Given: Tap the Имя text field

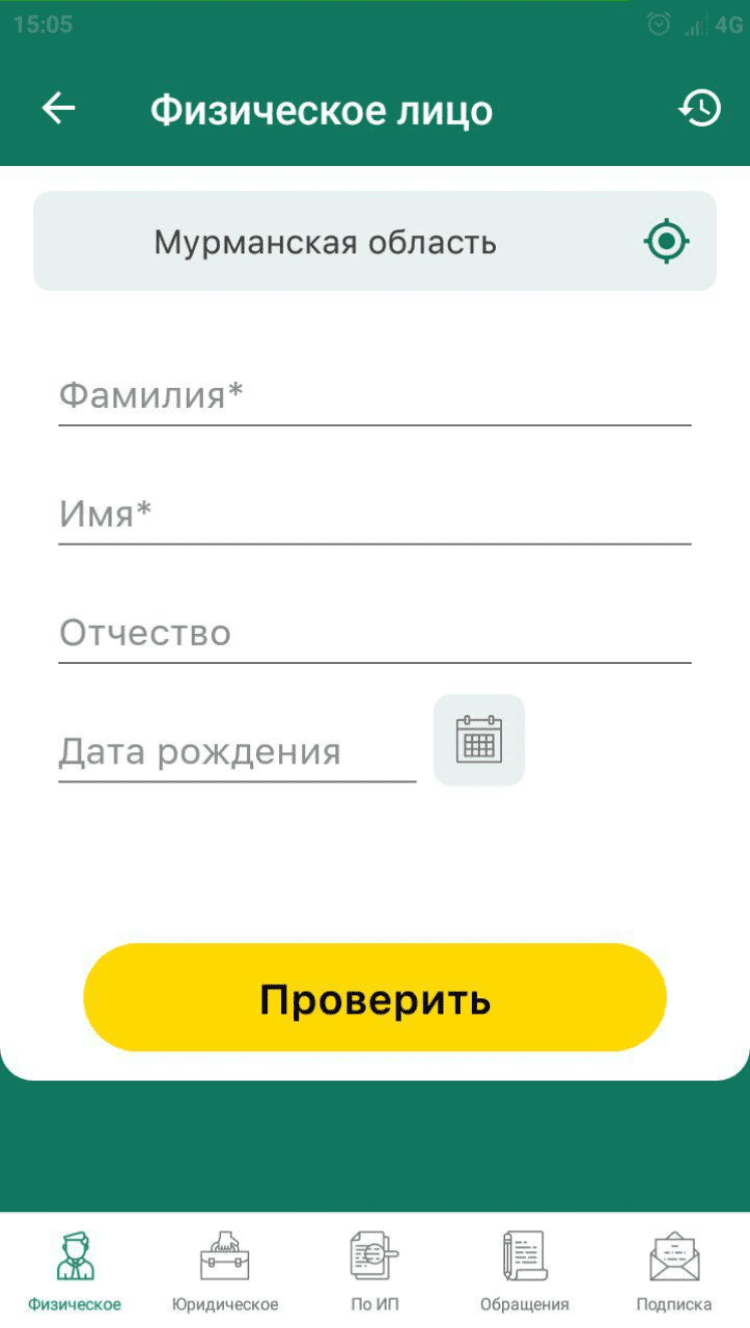Looking at the screenshot, I should [x=374, y=515].
